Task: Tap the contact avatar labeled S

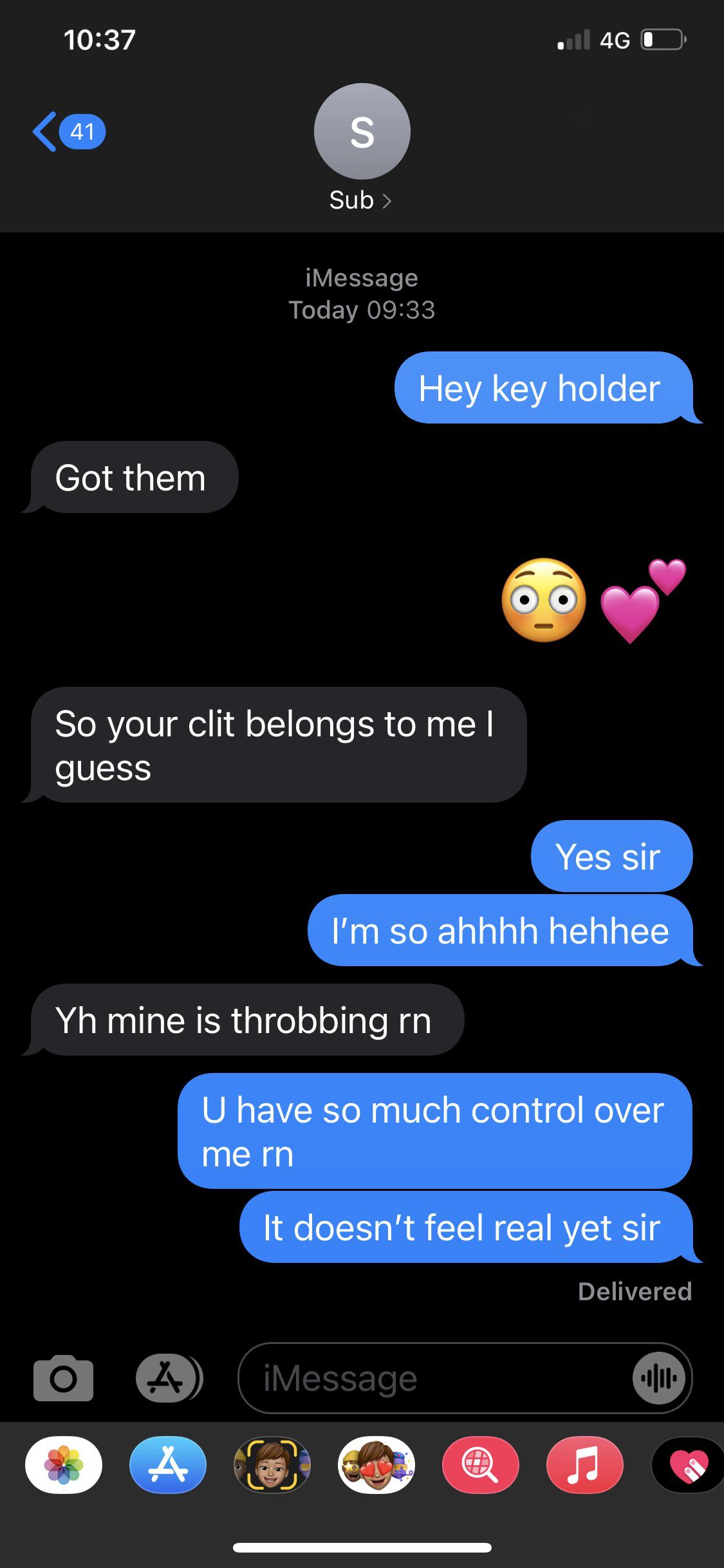Action: 361,131
